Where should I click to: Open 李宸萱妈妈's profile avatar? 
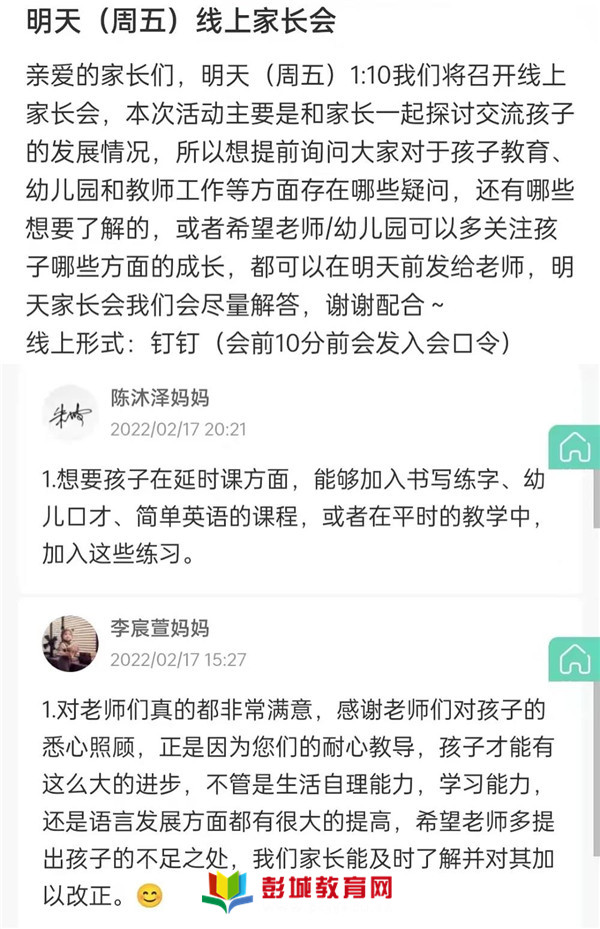click(x=70, y=643)
